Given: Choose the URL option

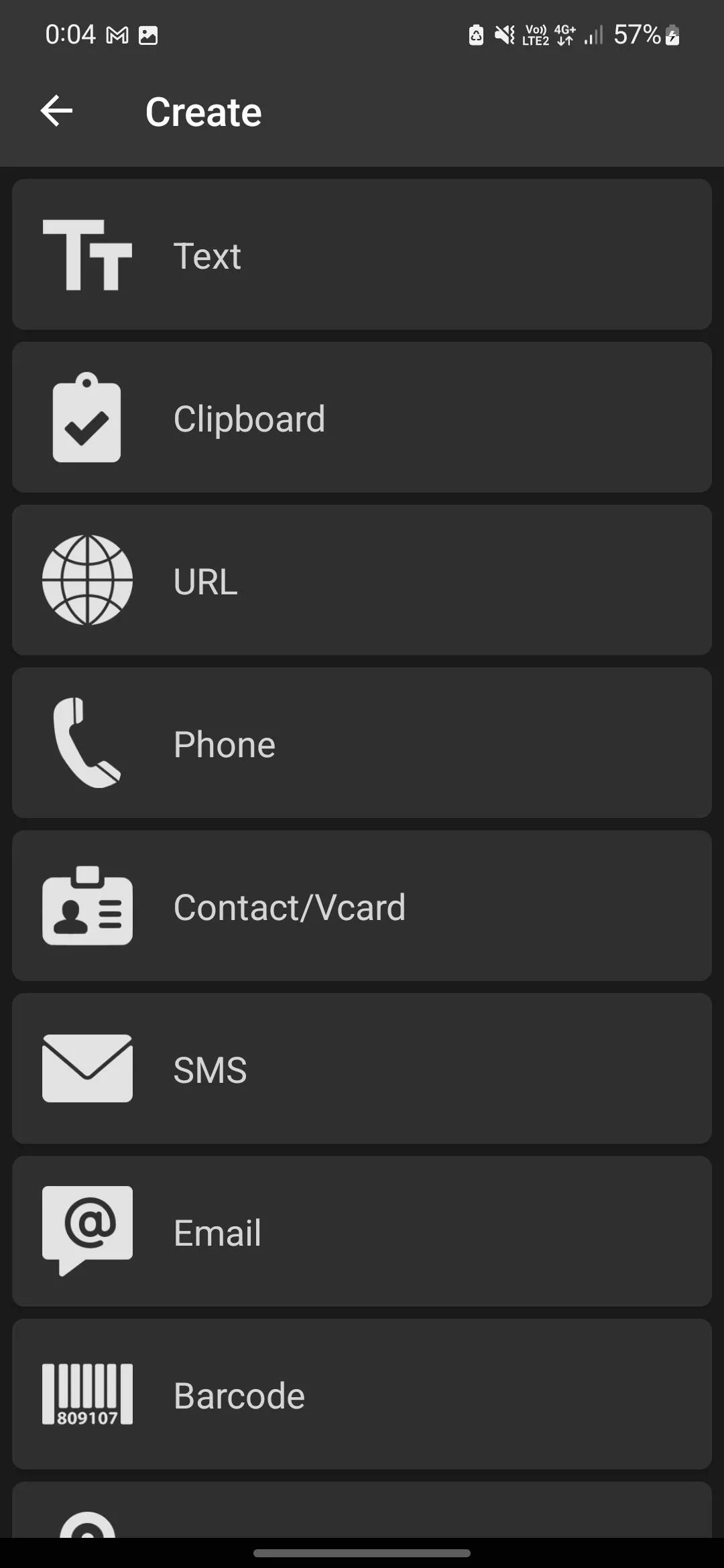Looking at the screenshot, I should tap(362, 580).
